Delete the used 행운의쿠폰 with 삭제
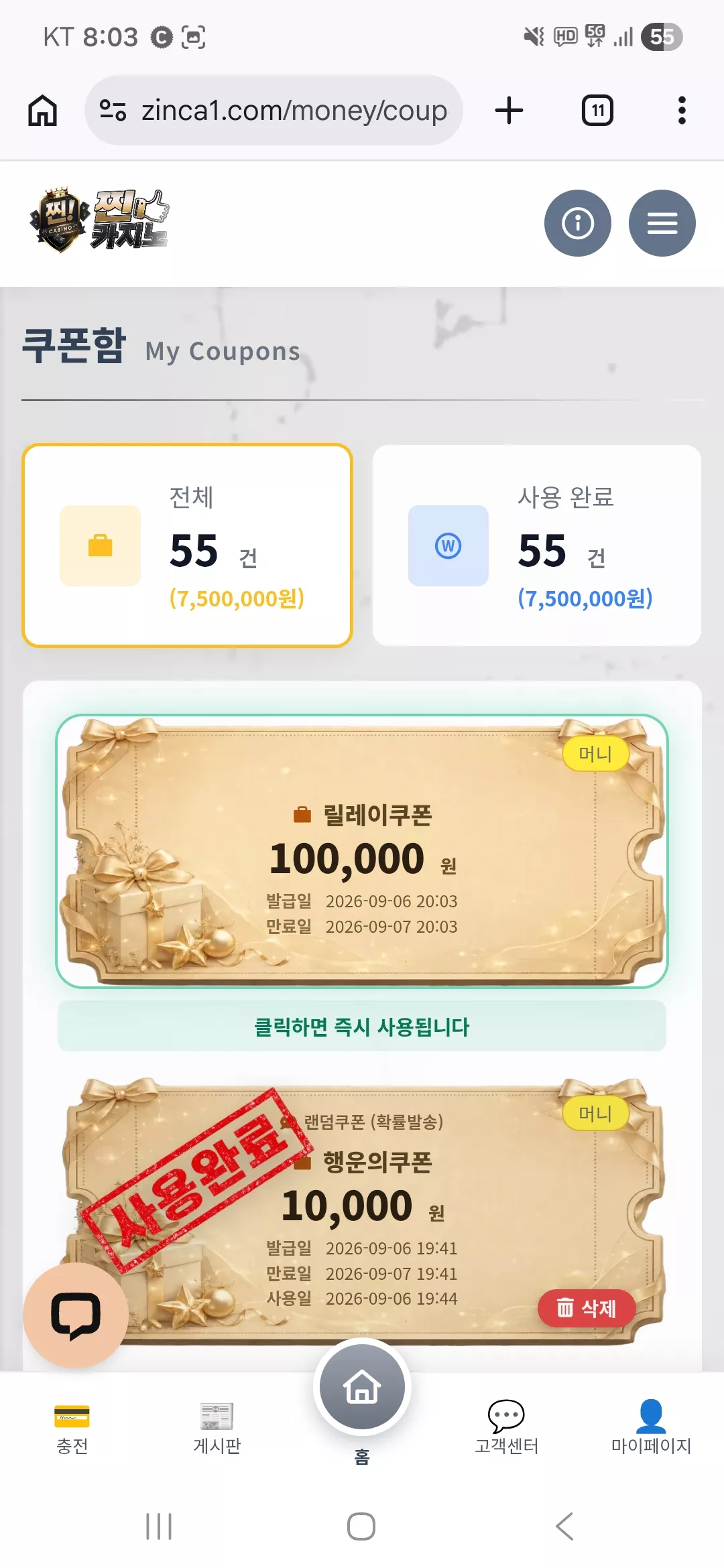Image resolution: width=724 pixels, height=1568 pixels. pyautogui.click(x=587, y=1308)
